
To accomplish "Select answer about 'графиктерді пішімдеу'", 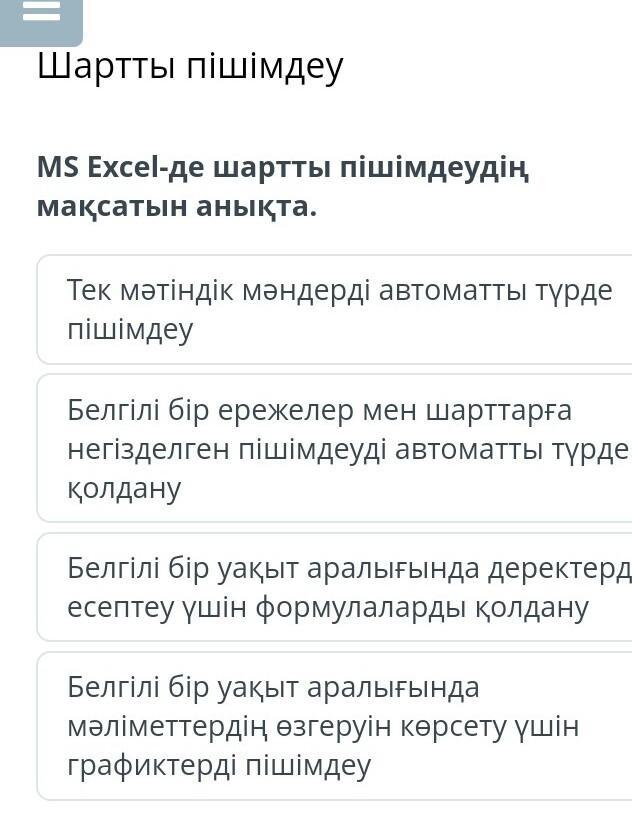I will [335, 726].
